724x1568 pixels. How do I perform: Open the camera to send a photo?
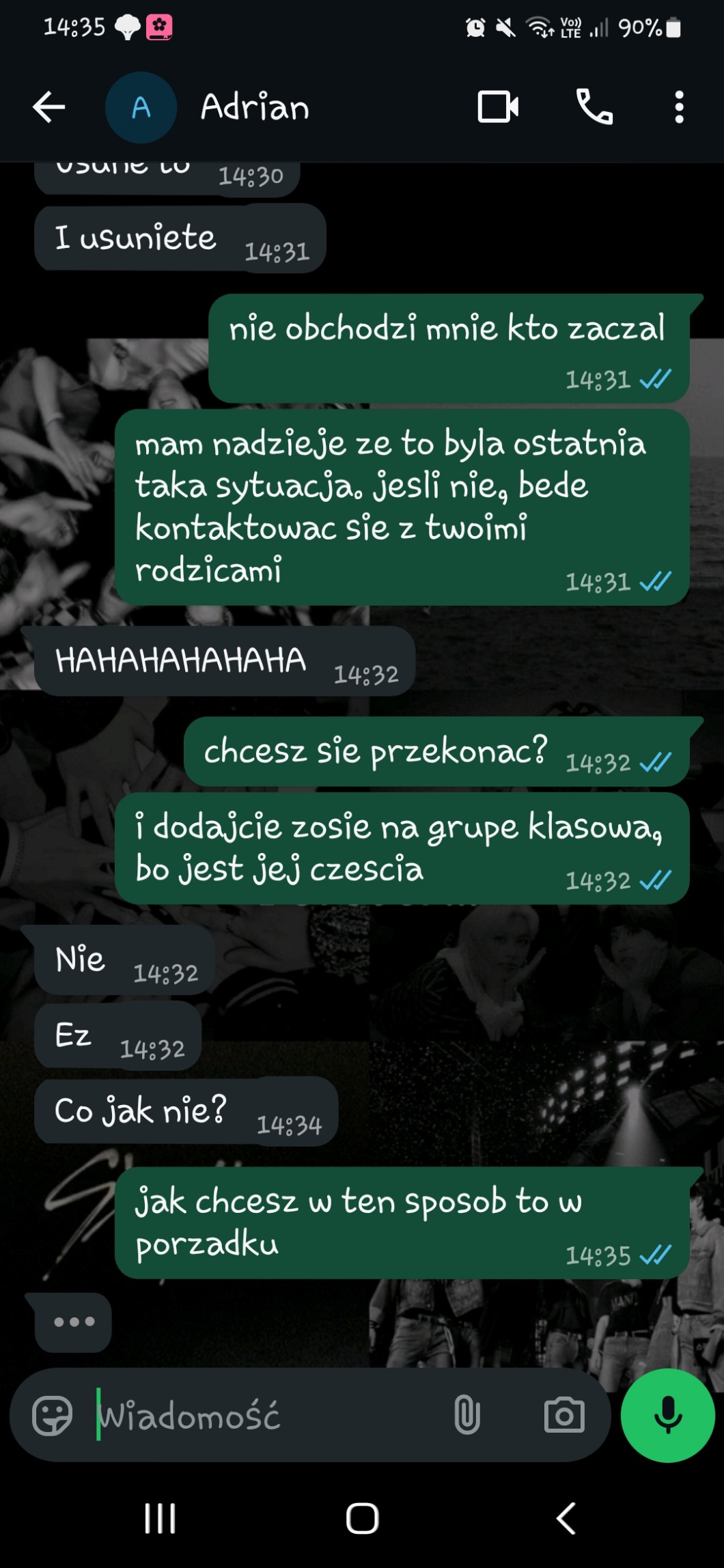[x=564, y=1416]
